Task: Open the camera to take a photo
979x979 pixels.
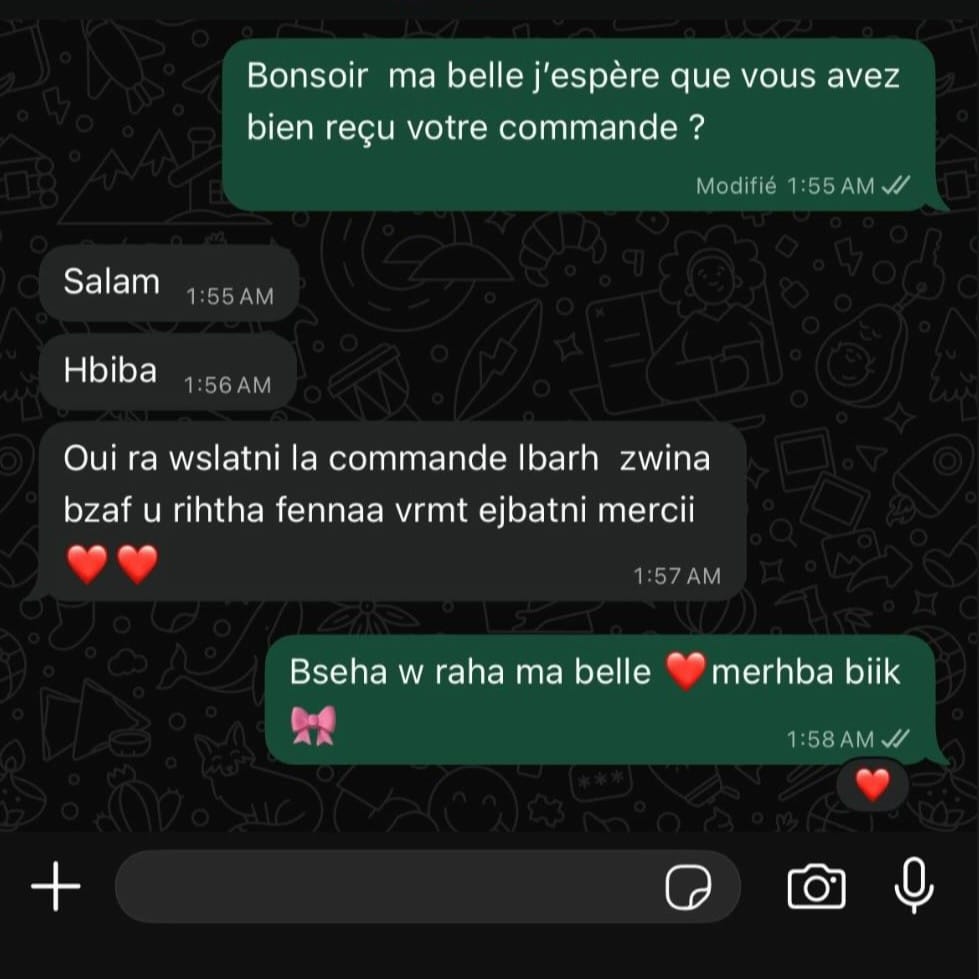Action: coord(816,887)
